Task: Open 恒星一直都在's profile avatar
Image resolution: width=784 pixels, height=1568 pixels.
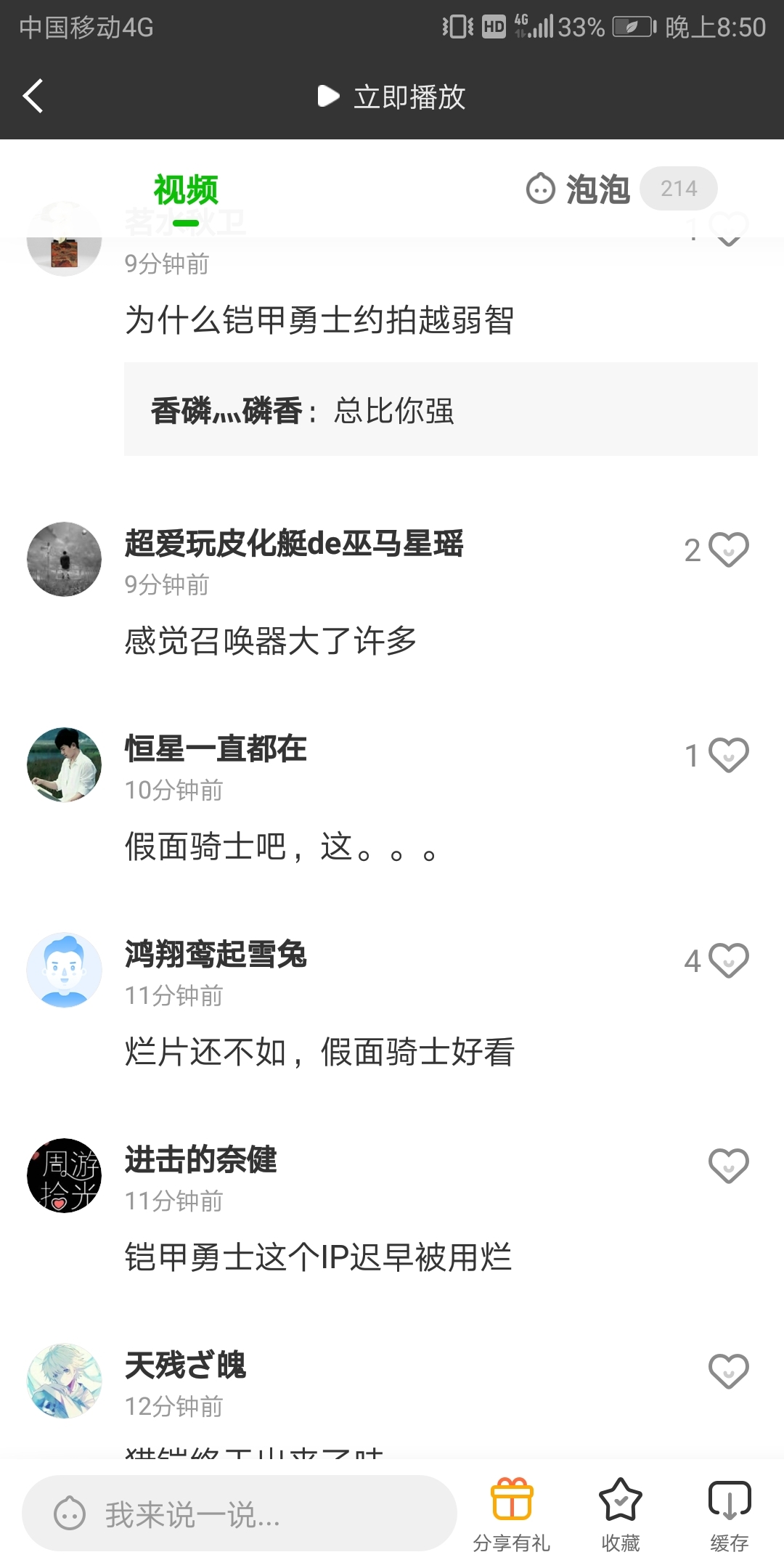Action: tap(64, 764)
